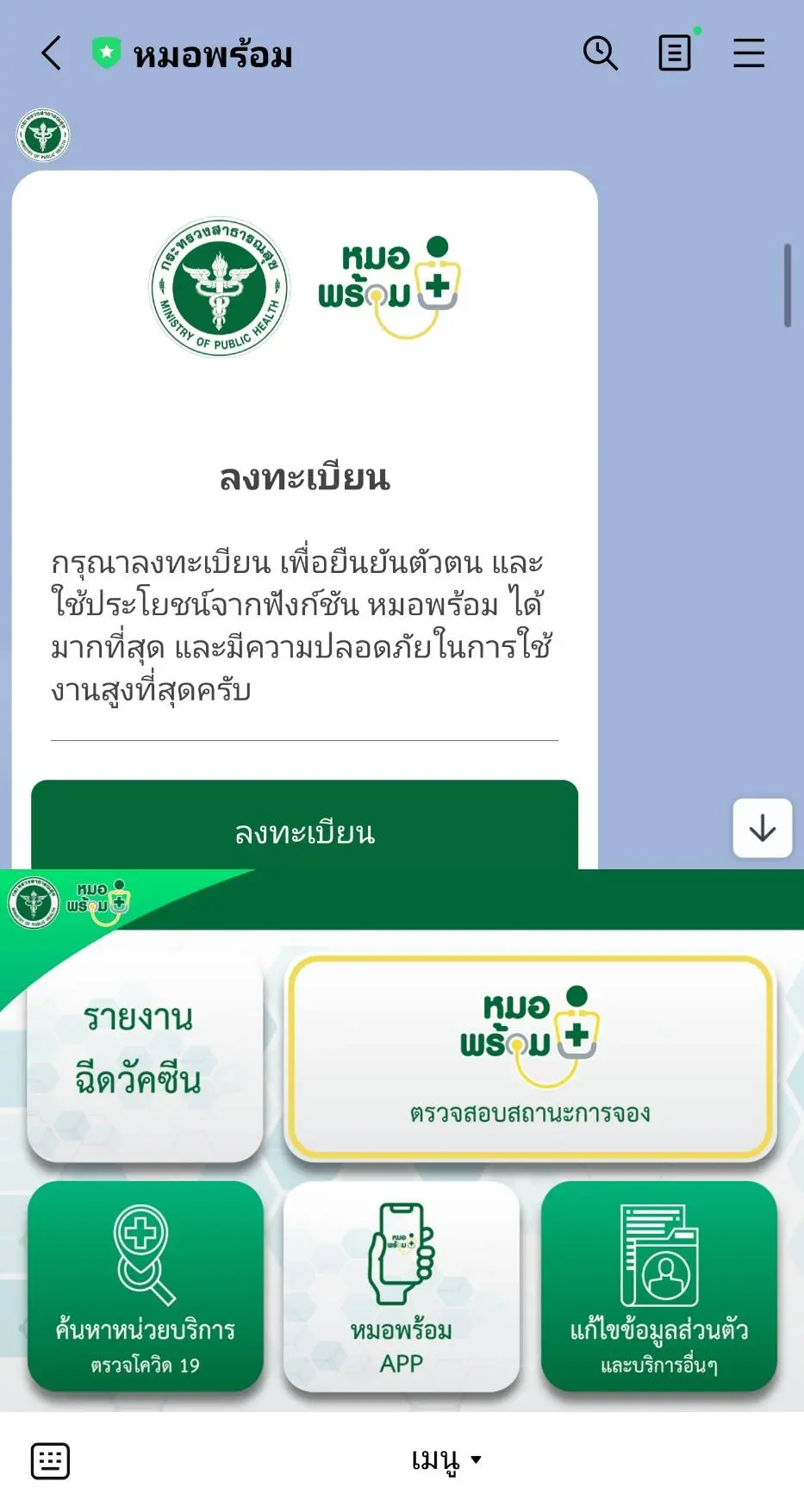Search within this chat
The width and height of the screenshot is (804, 1512).
click(x=600, y=53)
